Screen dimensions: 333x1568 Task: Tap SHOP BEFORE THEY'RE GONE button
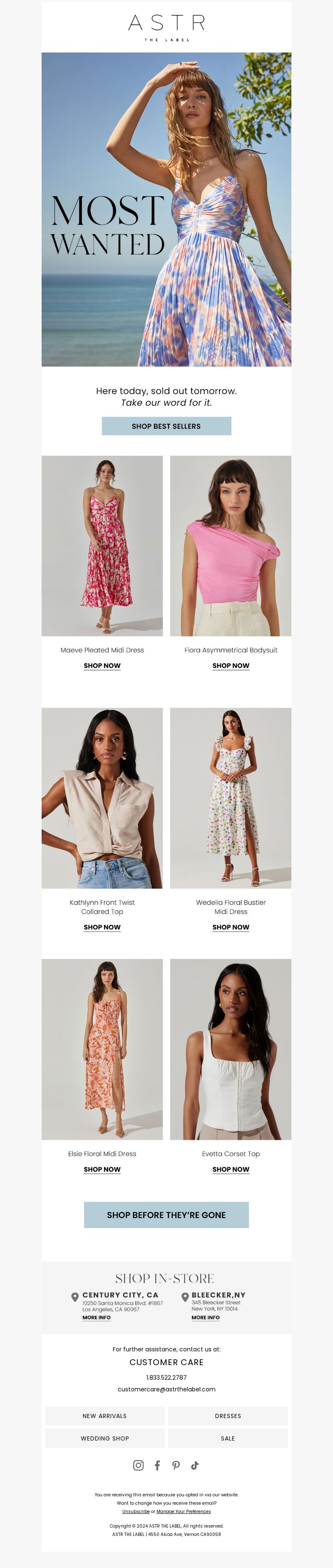point(166,1215)
